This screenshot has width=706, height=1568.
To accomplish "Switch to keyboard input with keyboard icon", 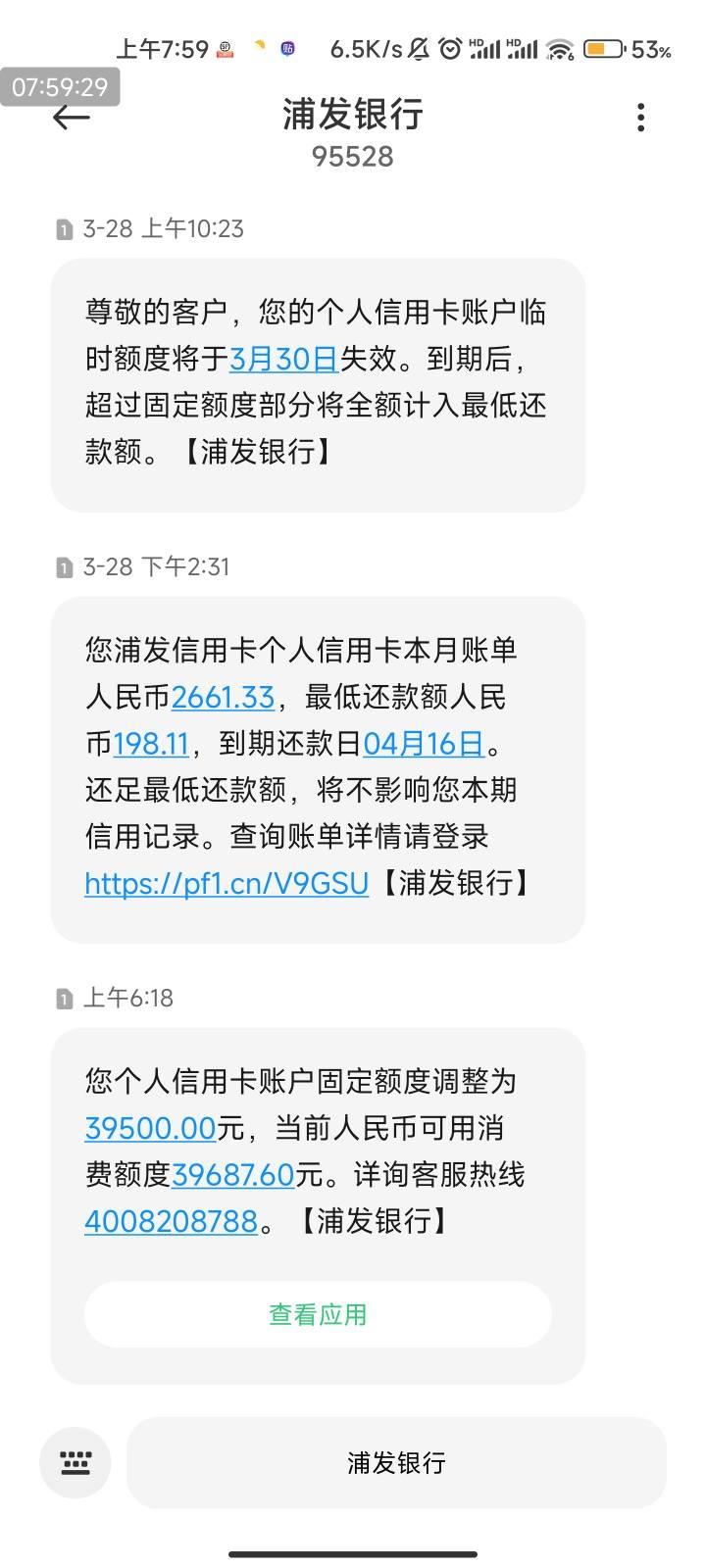I will tap(76, 1463).
